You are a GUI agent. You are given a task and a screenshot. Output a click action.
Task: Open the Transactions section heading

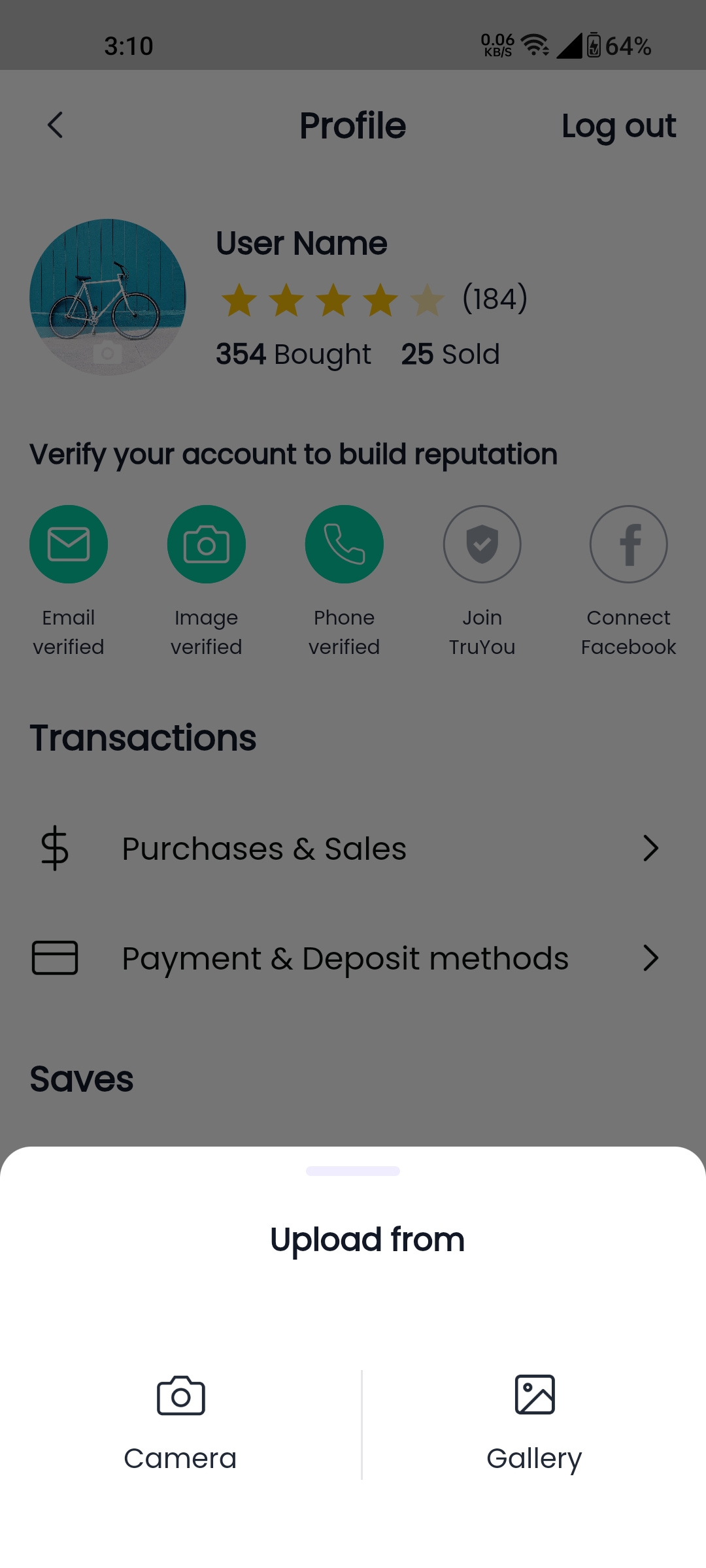(143, 737)
